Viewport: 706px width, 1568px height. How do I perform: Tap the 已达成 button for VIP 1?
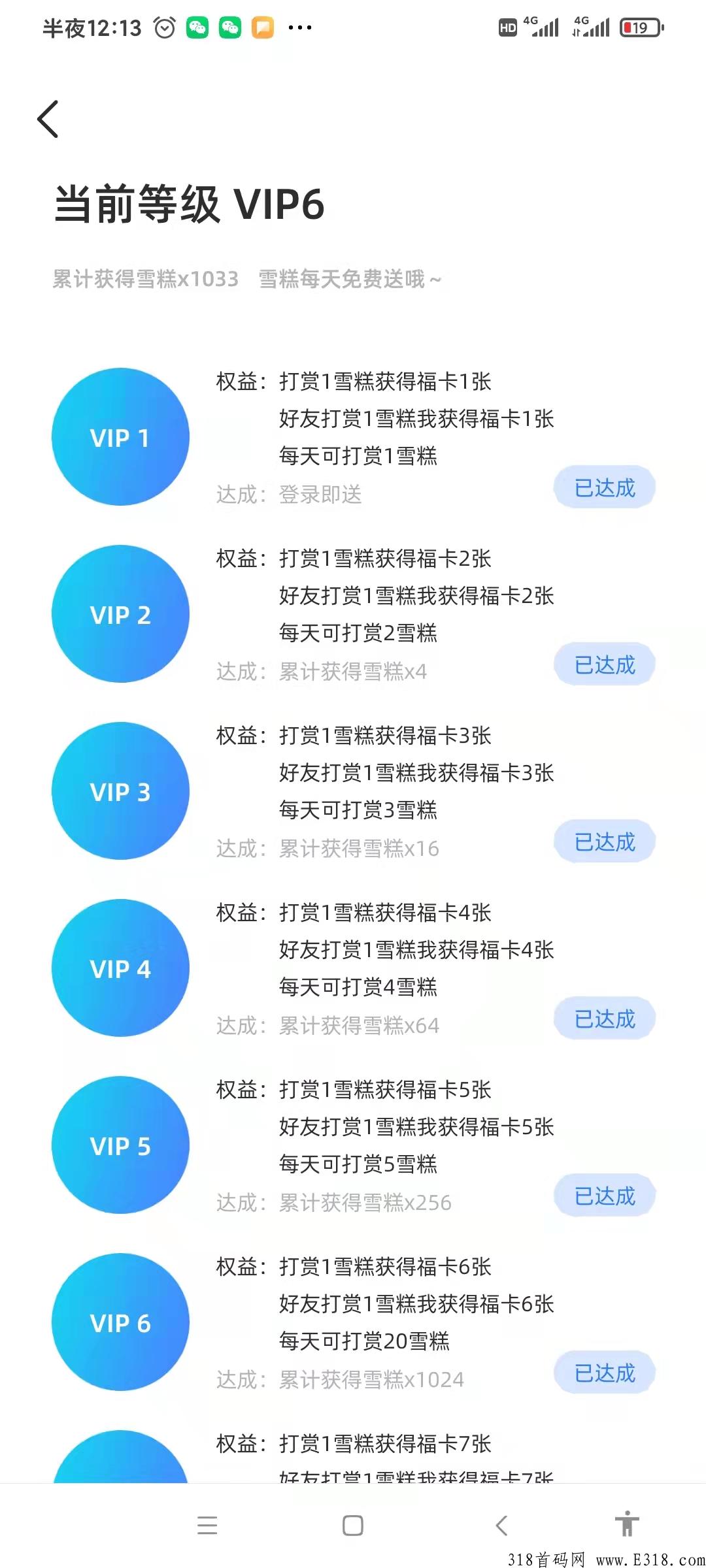[605, 487]
